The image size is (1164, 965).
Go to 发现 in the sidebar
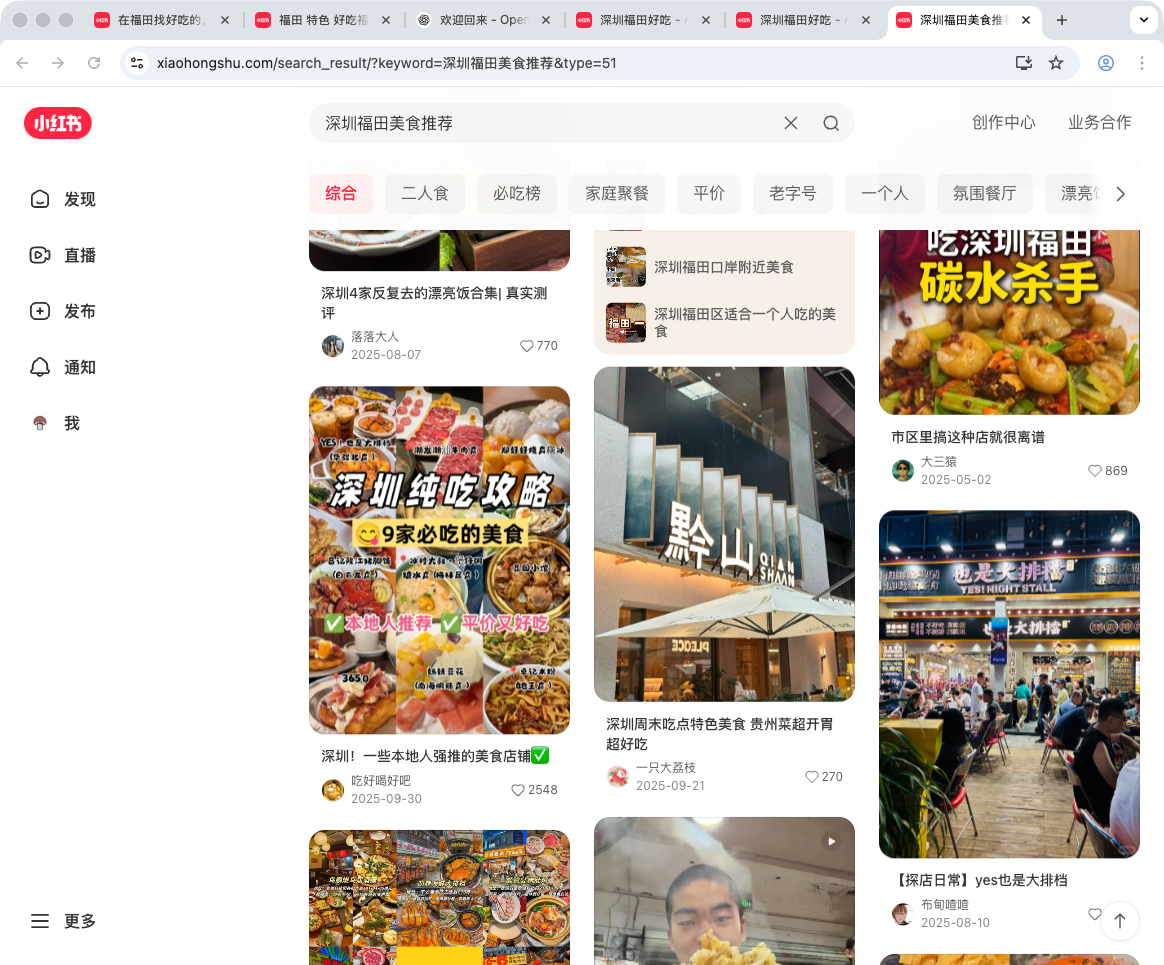click(64, 199)
